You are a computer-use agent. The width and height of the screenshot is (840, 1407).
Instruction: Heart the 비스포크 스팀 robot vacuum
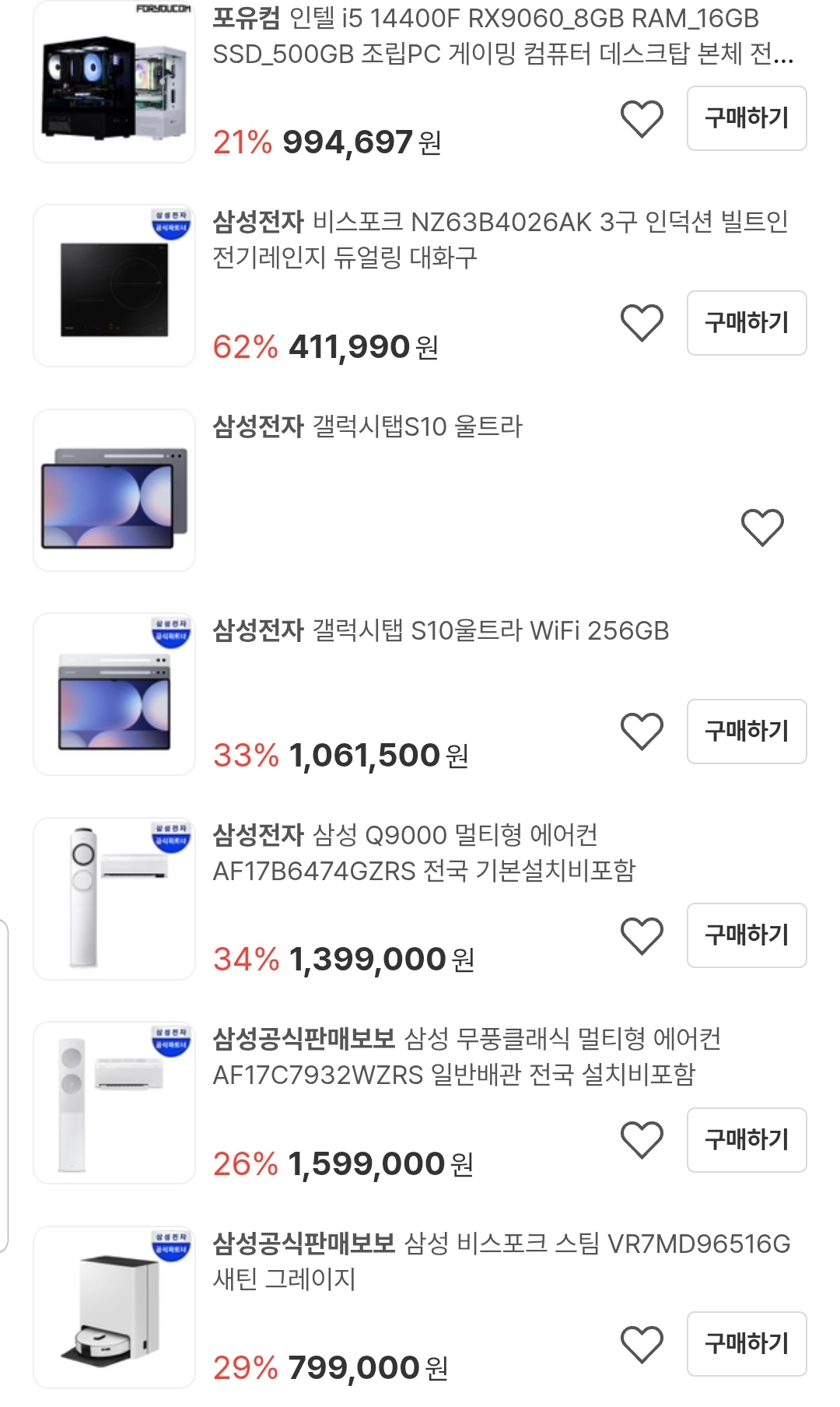pyautogui.click(x=642, y=1344)
